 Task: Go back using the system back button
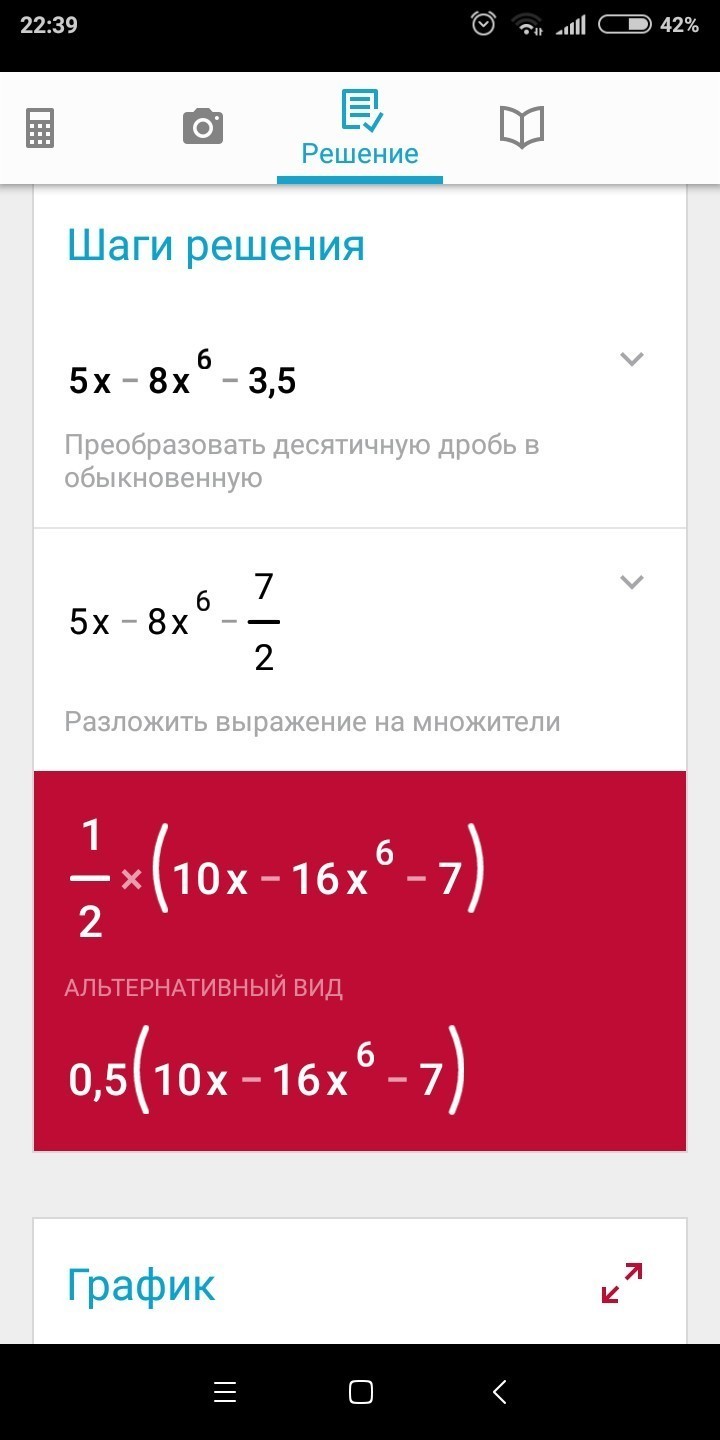[500, 1391]
